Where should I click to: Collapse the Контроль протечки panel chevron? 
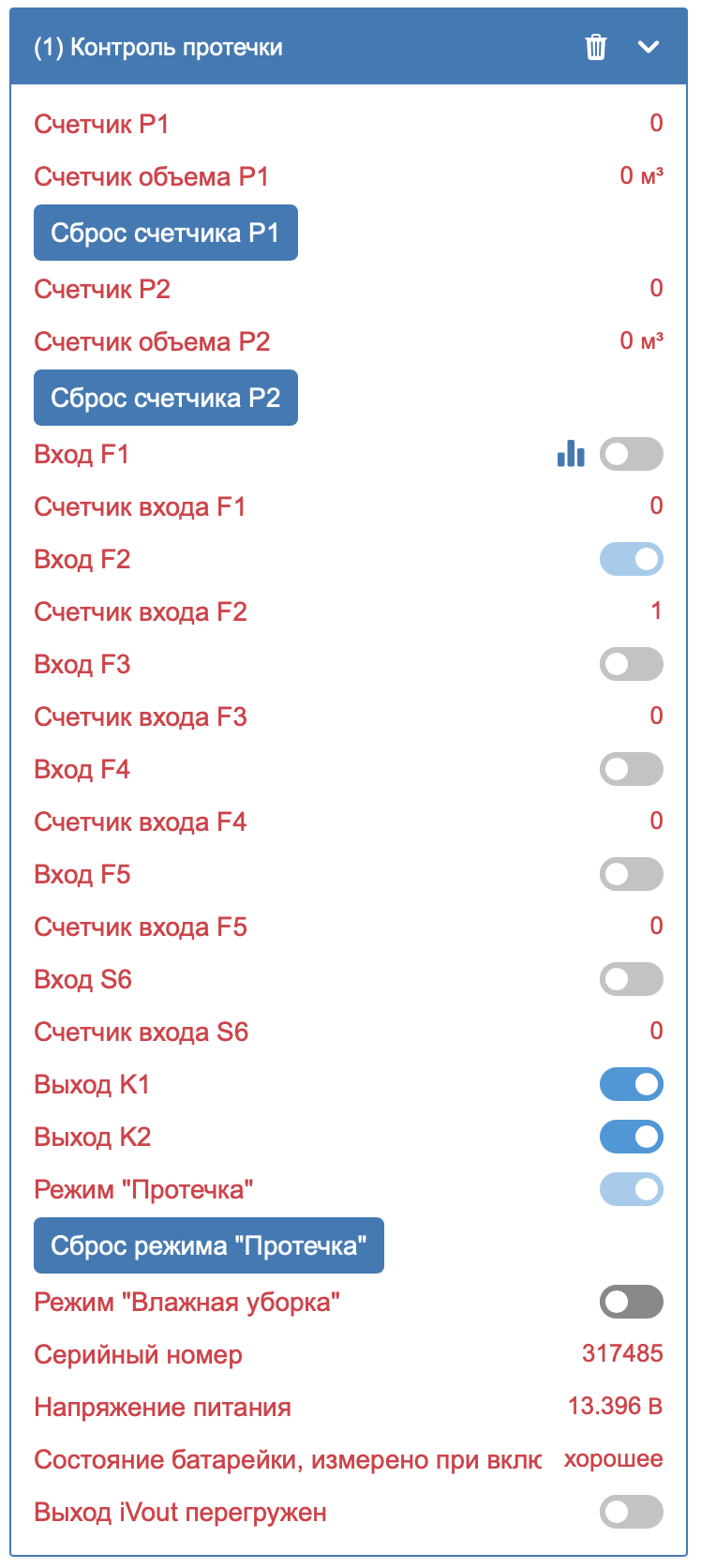pyautogui.click(x=649, y=47)
